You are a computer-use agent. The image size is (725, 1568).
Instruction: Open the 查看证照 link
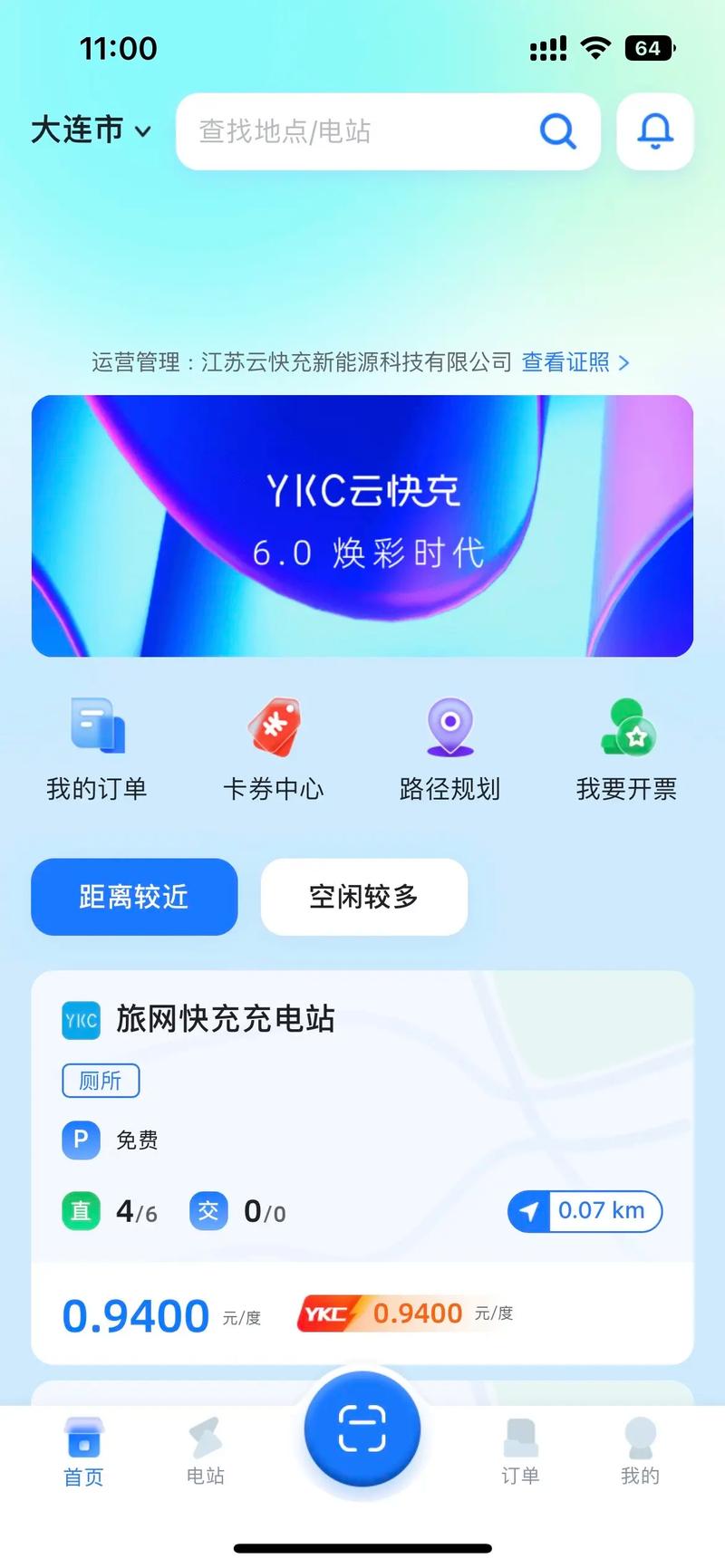575,362
